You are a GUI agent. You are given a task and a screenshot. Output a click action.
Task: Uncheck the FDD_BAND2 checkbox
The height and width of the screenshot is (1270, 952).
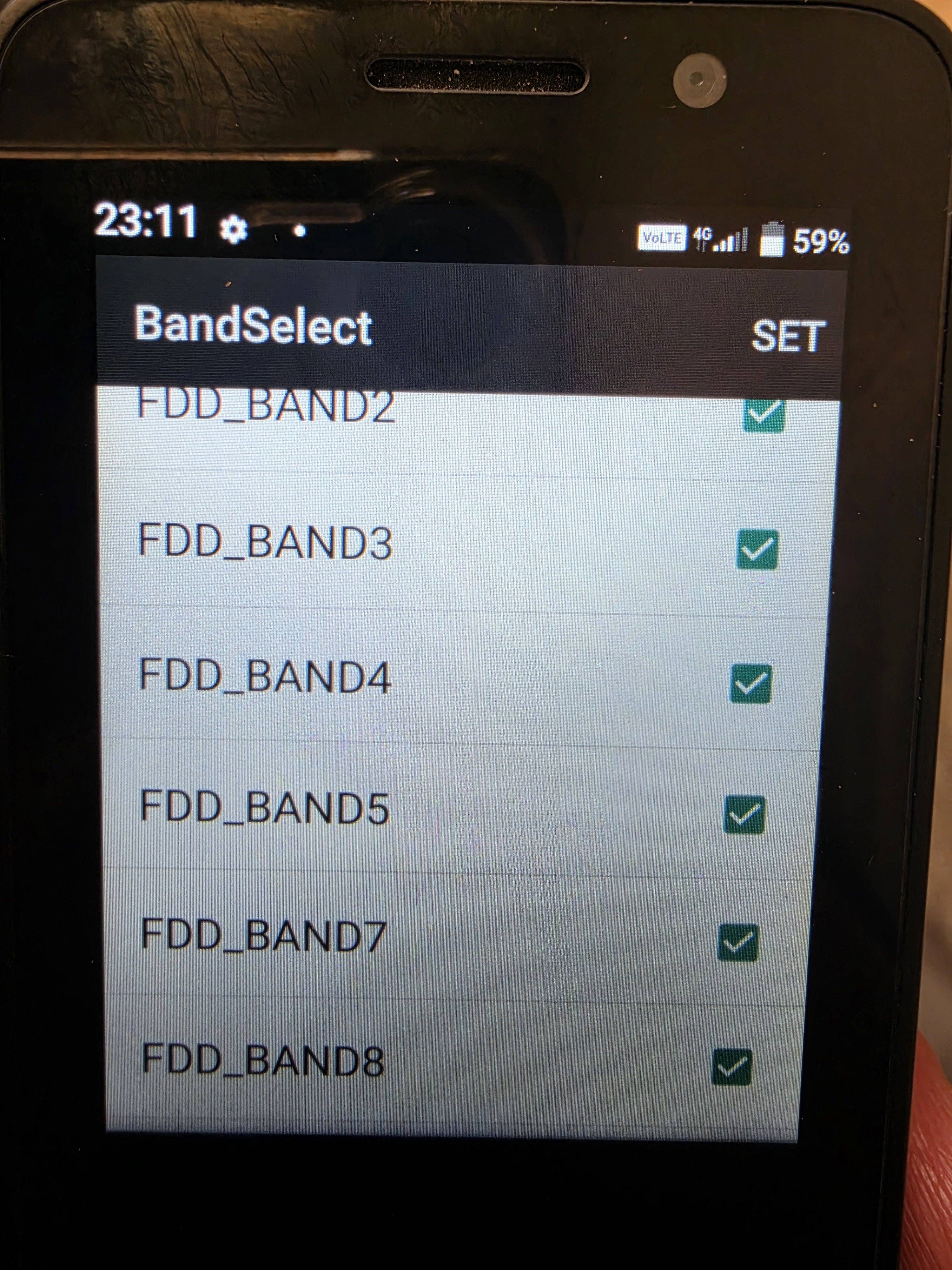[x=764, y=415]
